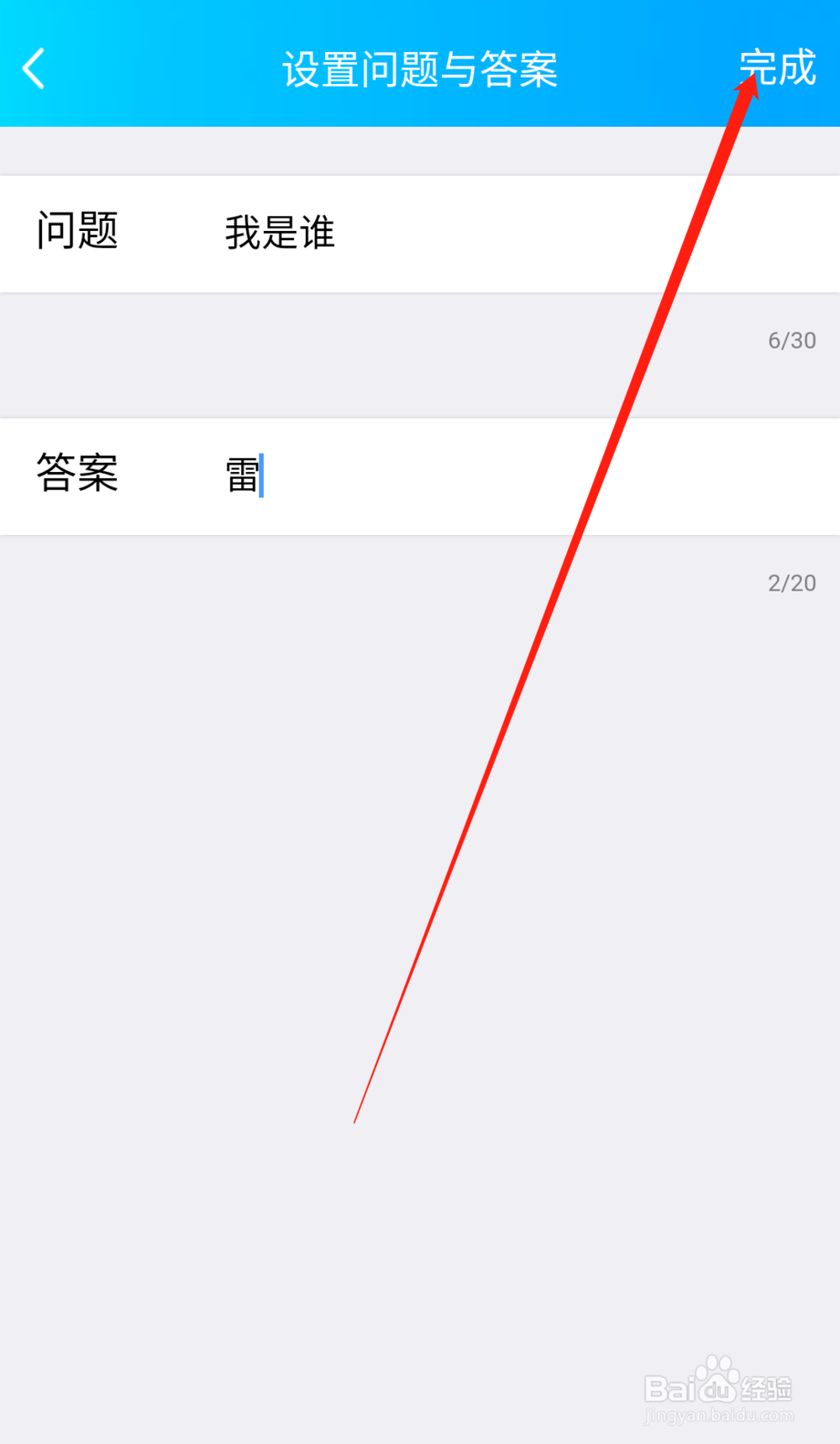Click the 2/20 character counter
The width and height of the screenshot is (840, 1444).
point(792,582)
